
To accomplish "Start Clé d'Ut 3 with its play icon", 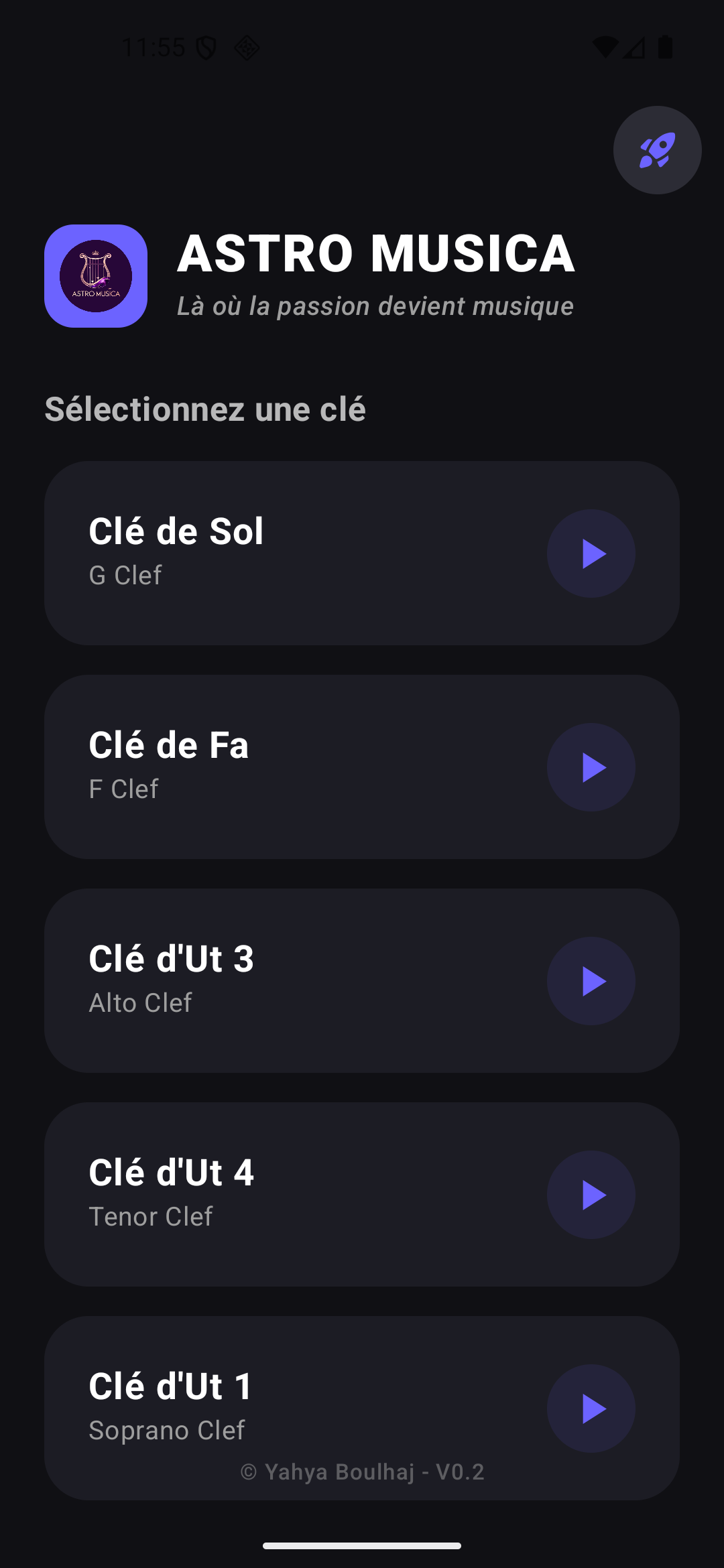I will point(591,980).
